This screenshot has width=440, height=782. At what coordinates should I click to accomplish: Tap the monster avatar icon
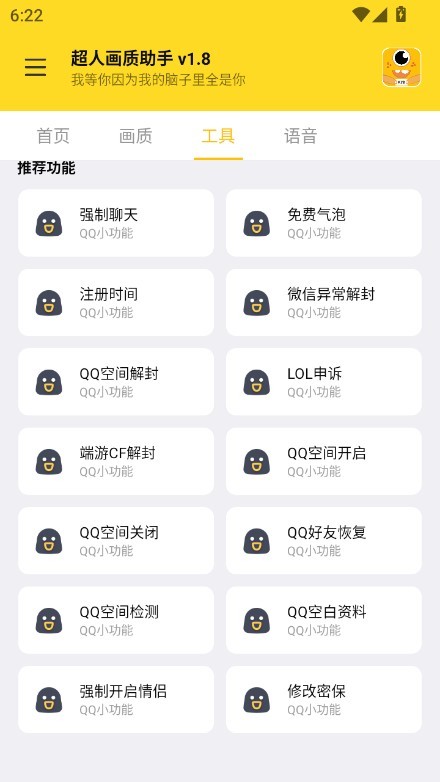pos(402,67)
